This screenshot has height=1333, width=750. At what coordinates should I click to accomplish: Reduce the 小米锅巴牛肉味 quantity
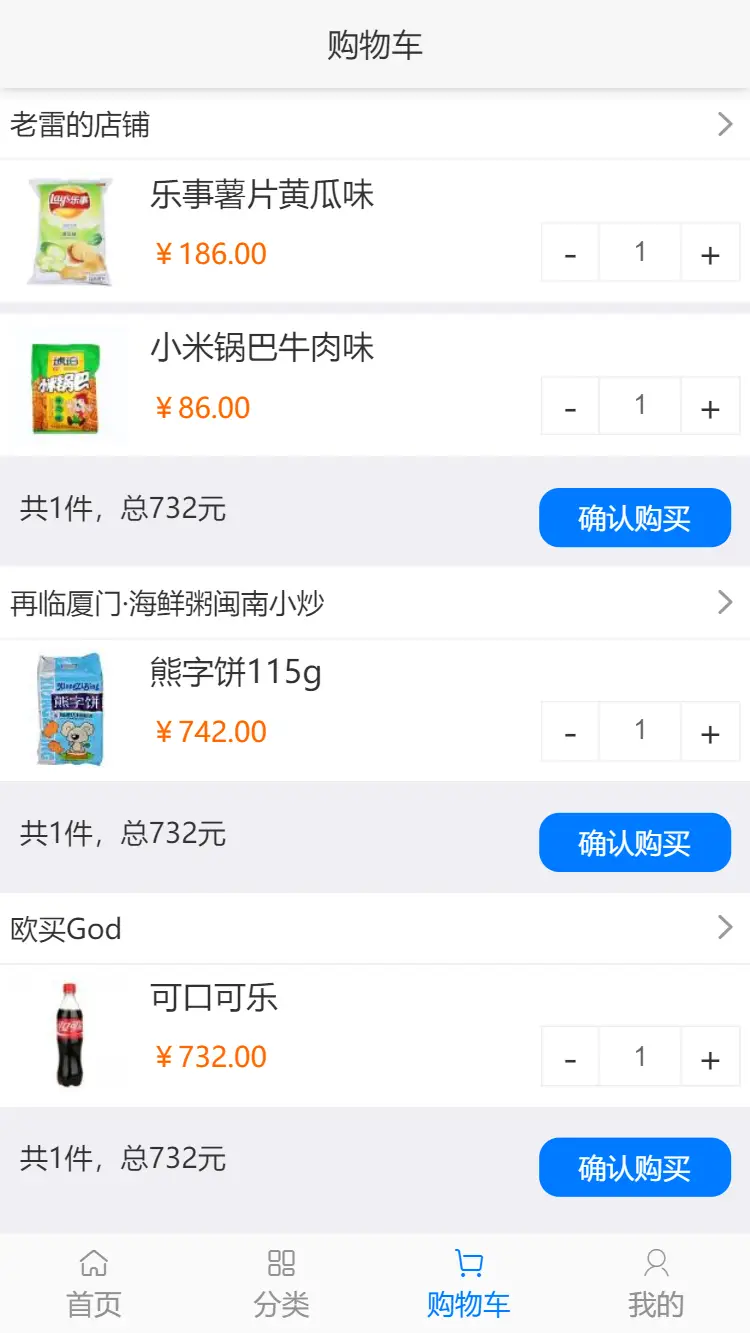point(570,406)
